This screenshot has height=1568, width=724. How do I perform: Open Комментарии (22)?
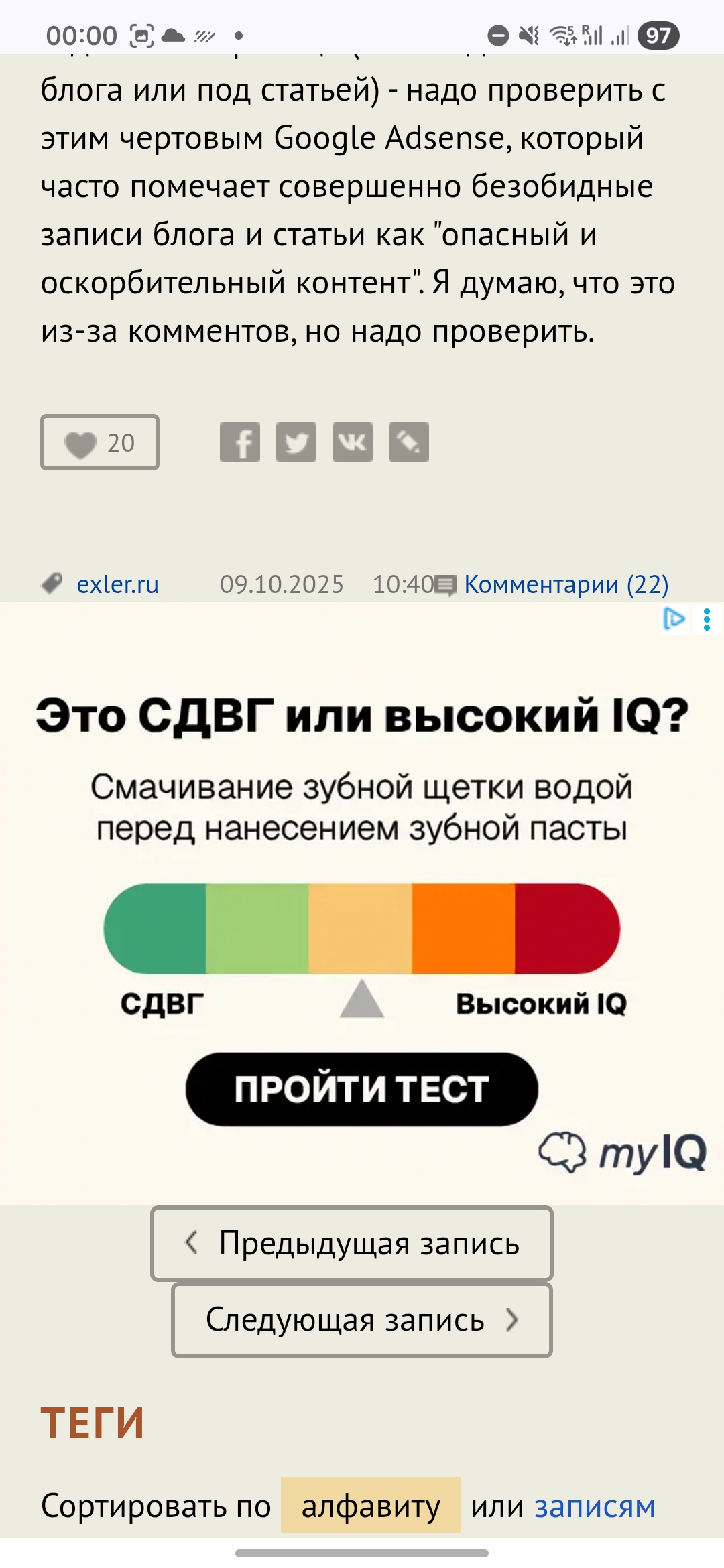(x=566, y=584)
